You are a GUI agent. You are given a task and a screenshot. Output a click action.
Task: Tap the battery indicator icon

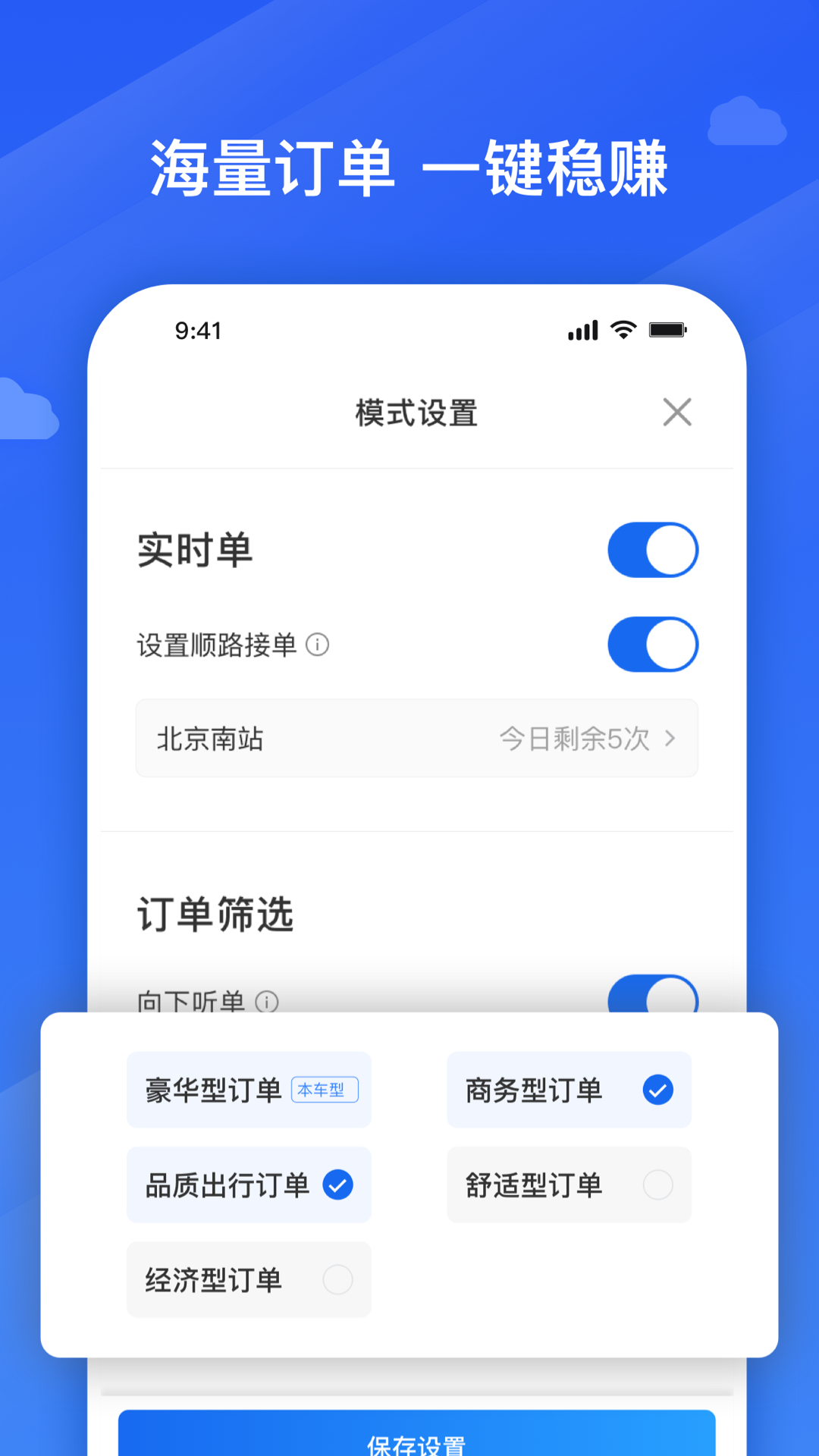click(x=668, y=329)
